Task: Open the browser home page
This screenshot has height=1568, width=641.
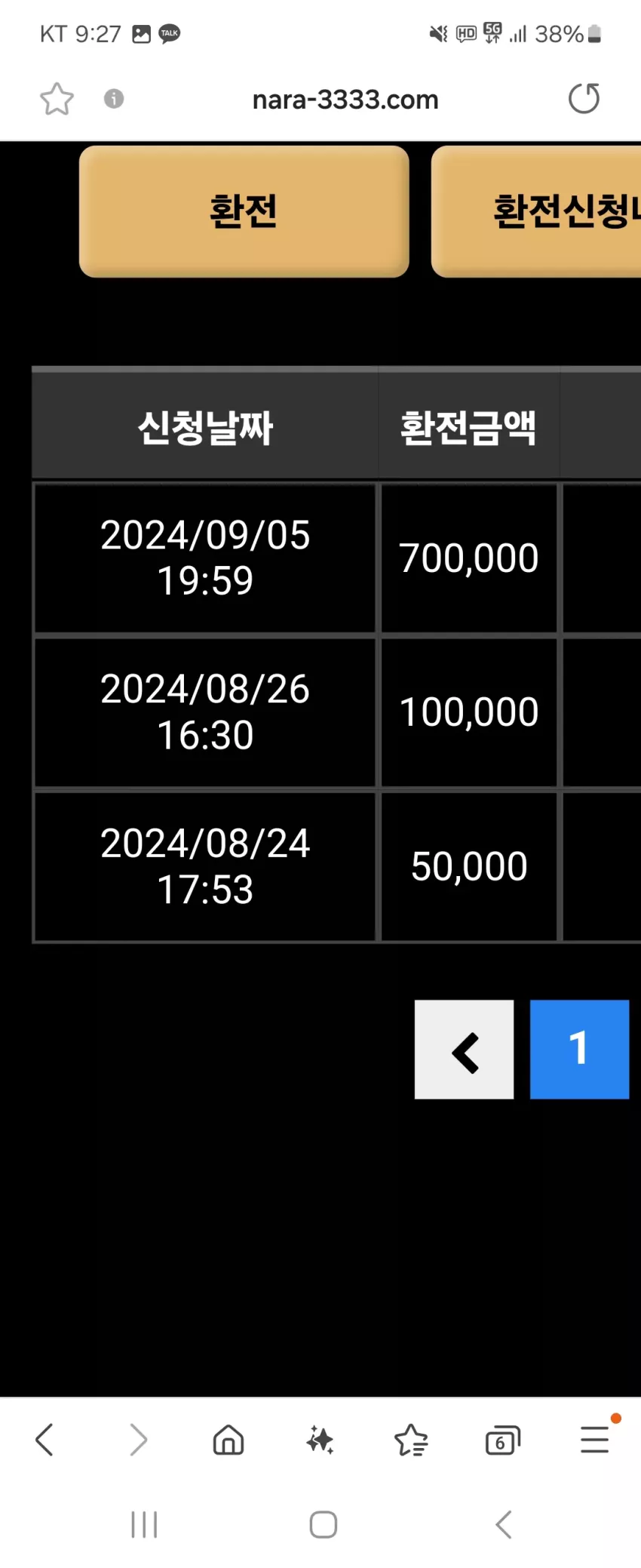Action: [228, 1440]
